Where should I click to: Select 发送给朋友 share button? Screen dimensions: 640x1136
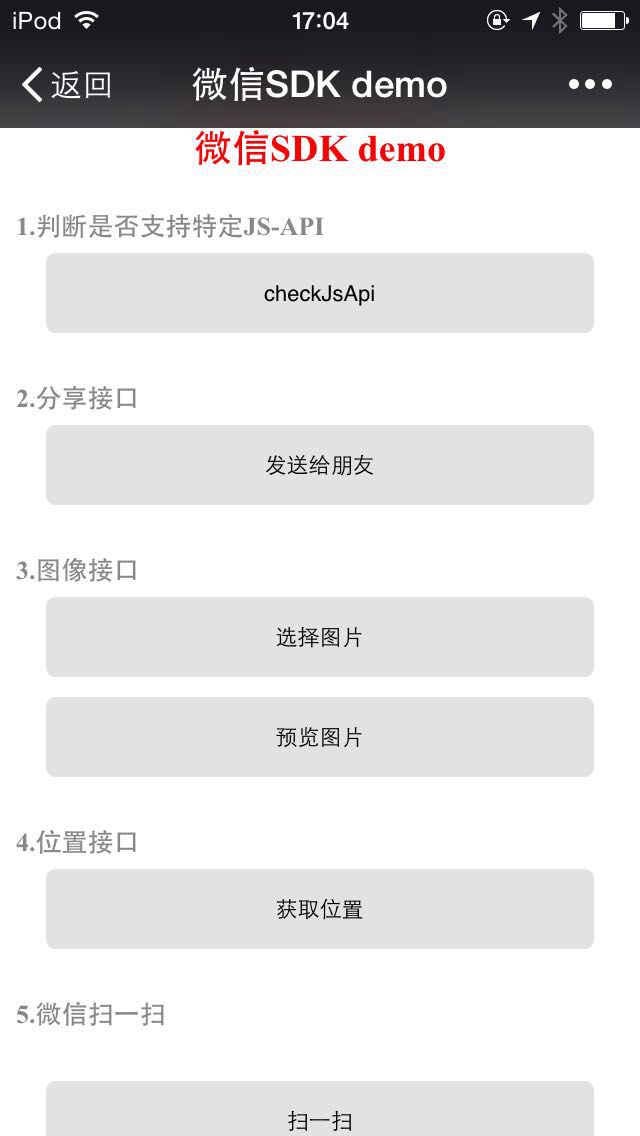pos(320,465)
